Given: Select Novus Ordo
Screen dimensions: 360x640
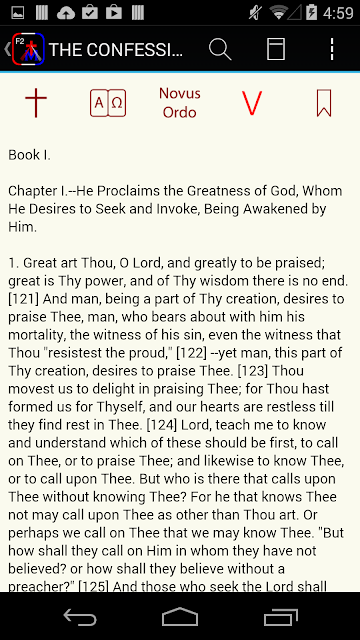Looking at the screenshot, I should [x=180, y=102].
